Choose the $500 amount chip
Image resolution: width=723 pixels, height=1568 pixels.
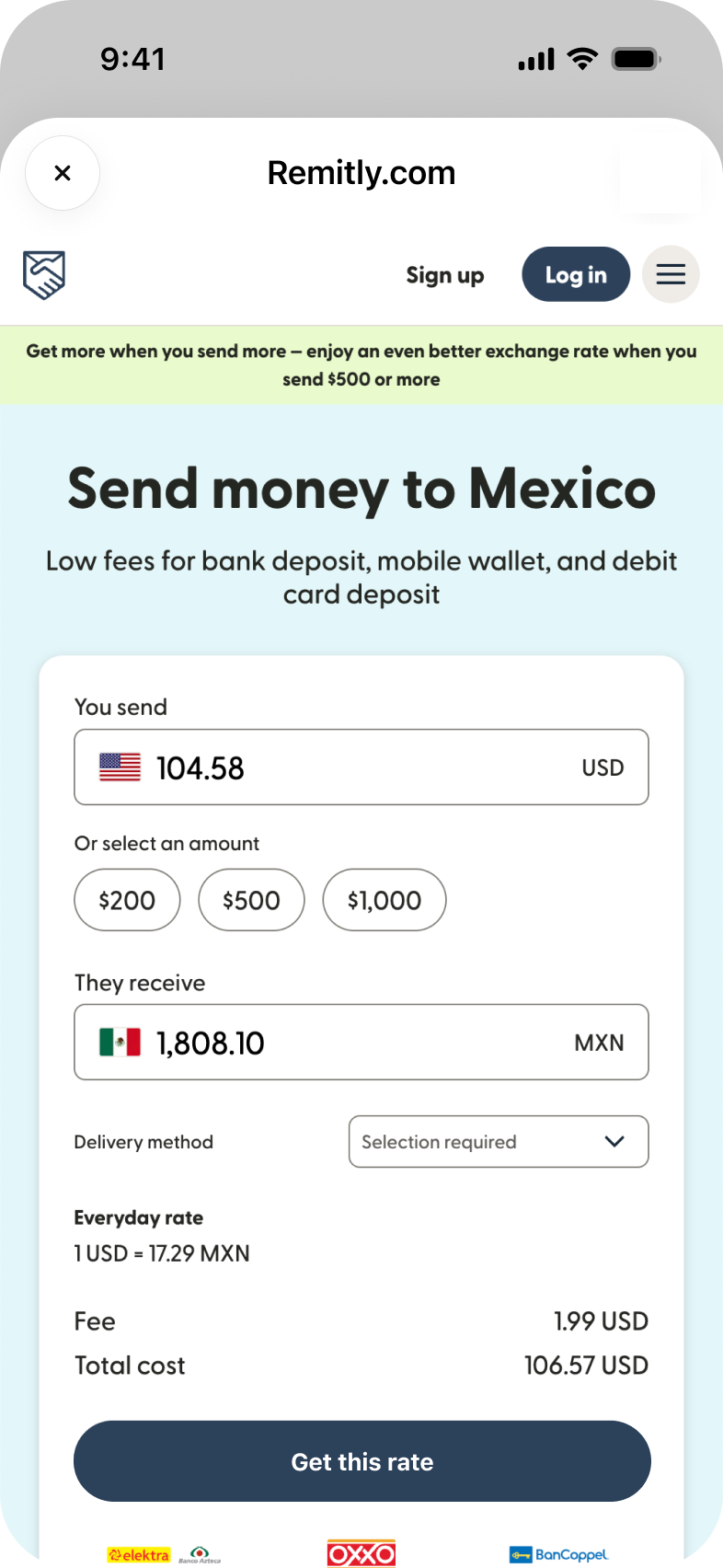point(251,900)
